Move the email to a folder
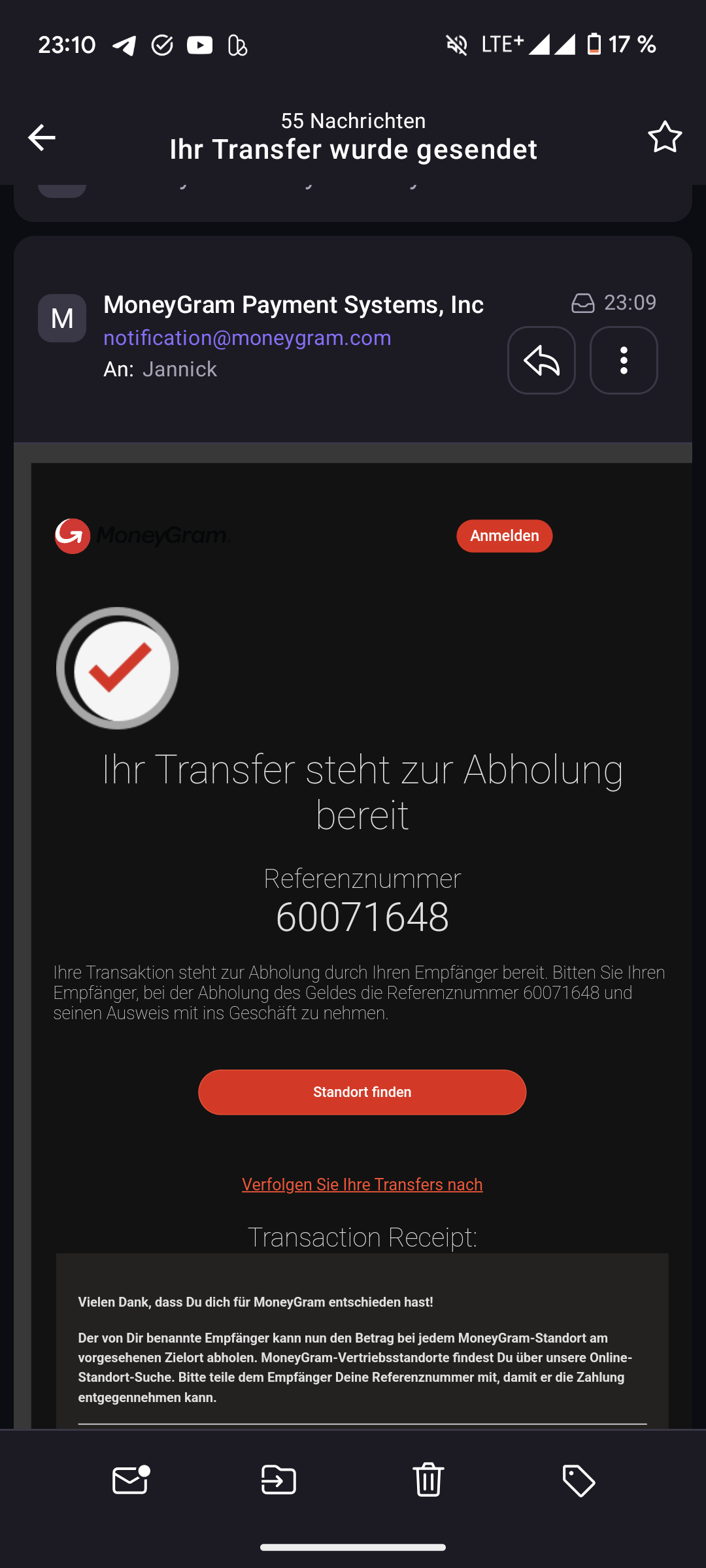Viewport: 706px width, 1568px height. coord(279,1480)
